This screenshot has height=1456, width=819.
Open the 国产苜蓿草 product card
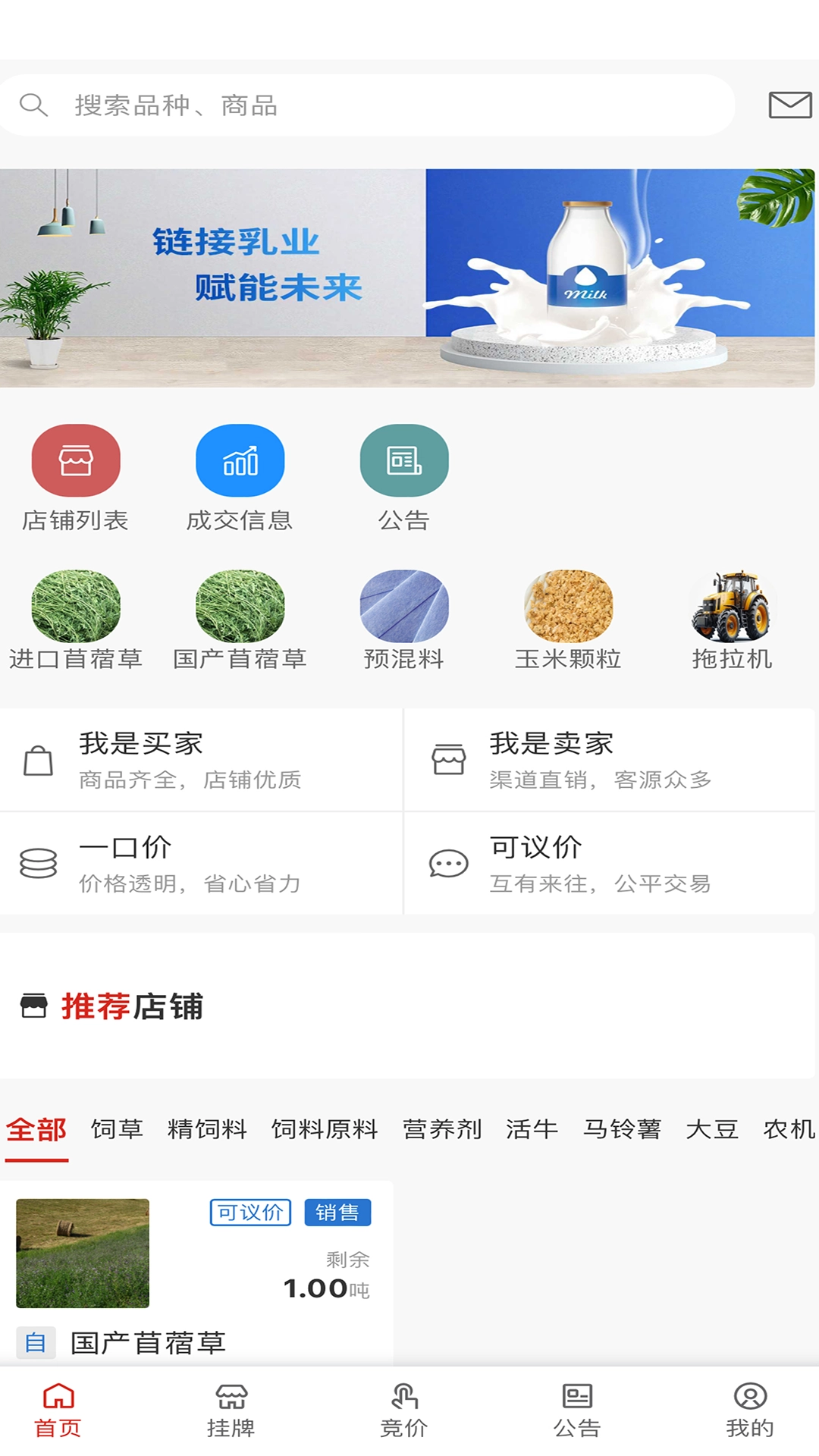coord(196,1274)
